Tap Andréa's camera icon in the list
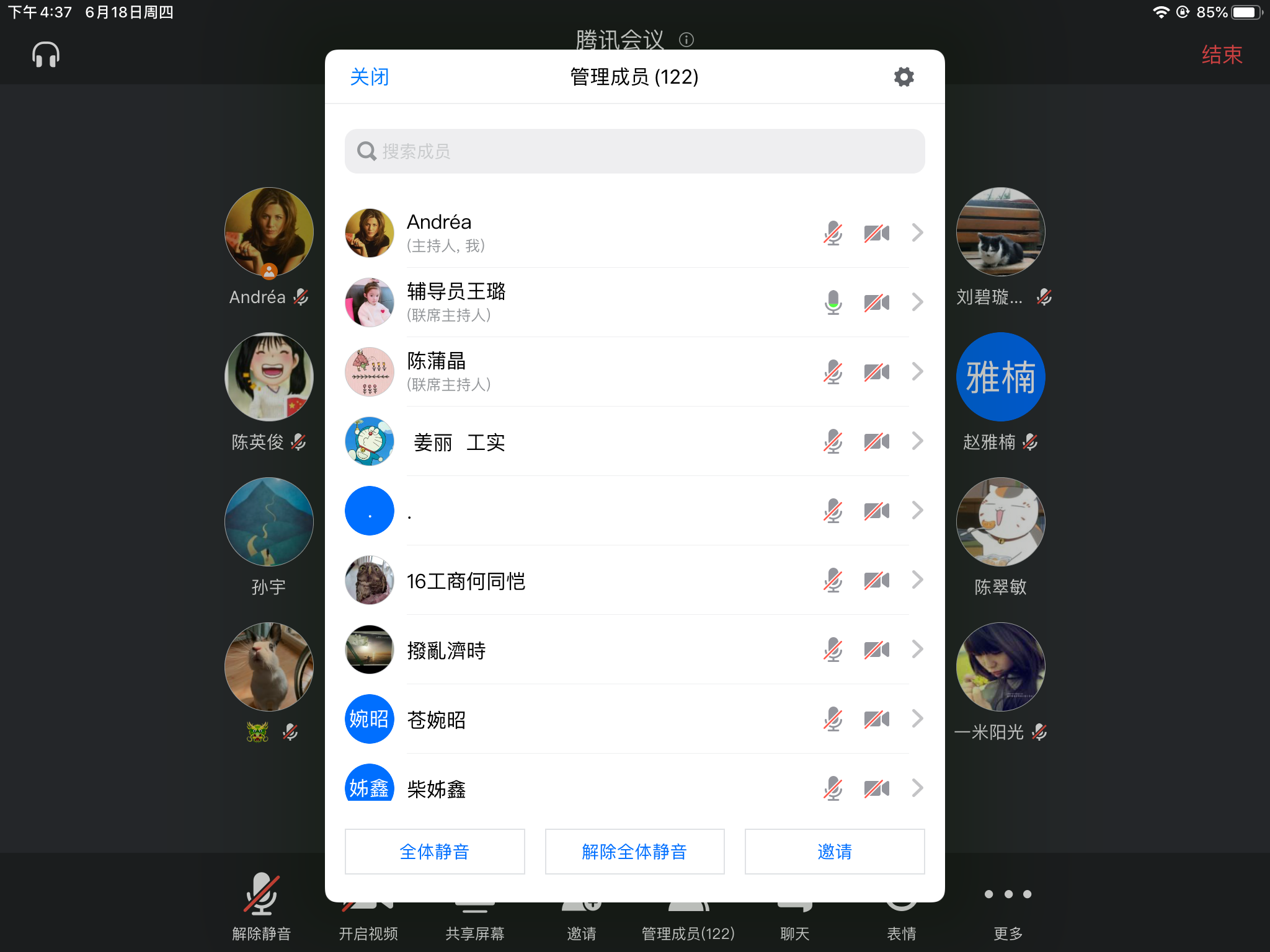1270x952 pixels. click(x=876, y=233)
